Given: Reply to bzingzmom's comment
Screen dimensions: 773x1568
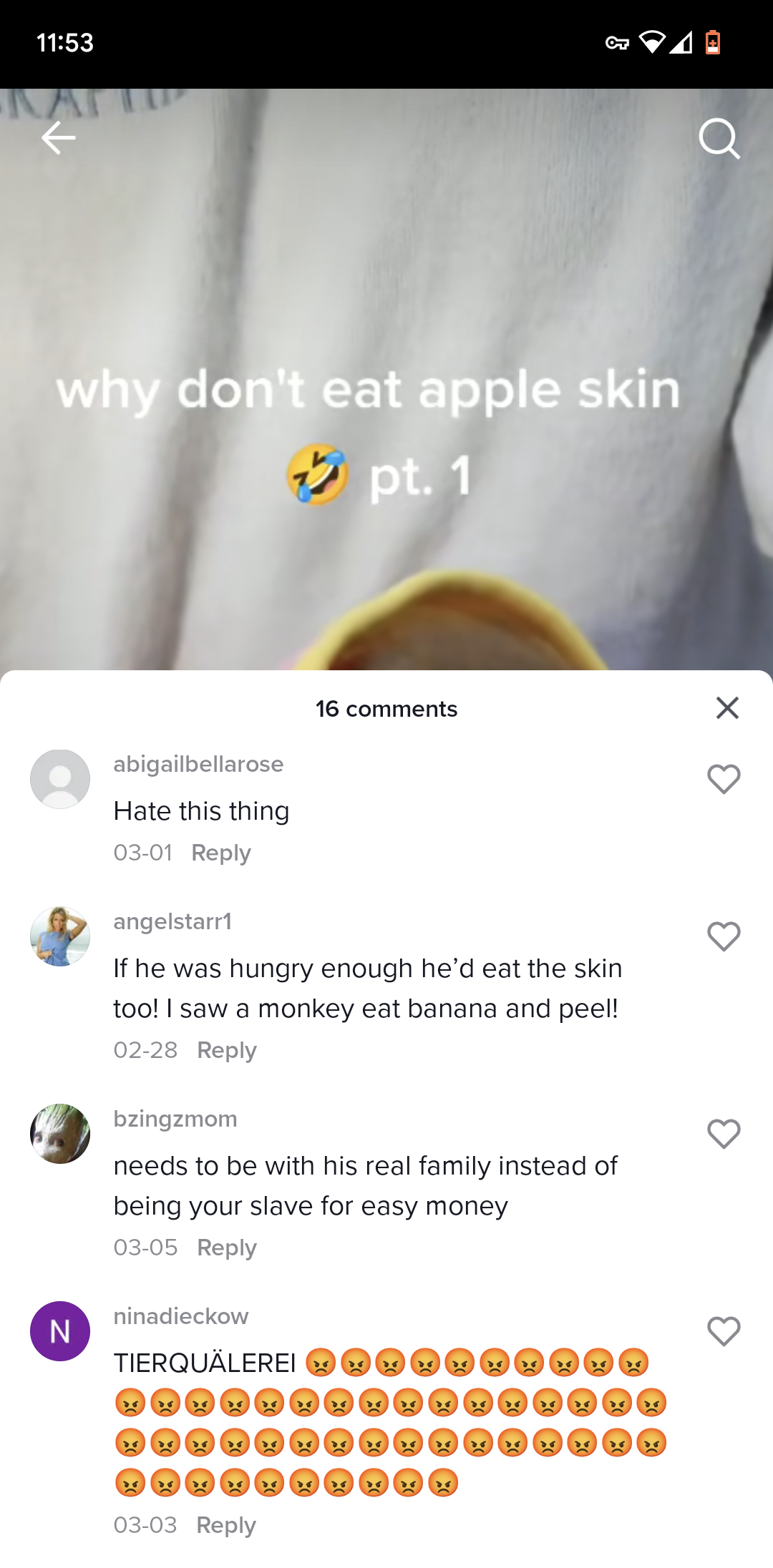Looking at the screenshot, I should coord(227,1248).
